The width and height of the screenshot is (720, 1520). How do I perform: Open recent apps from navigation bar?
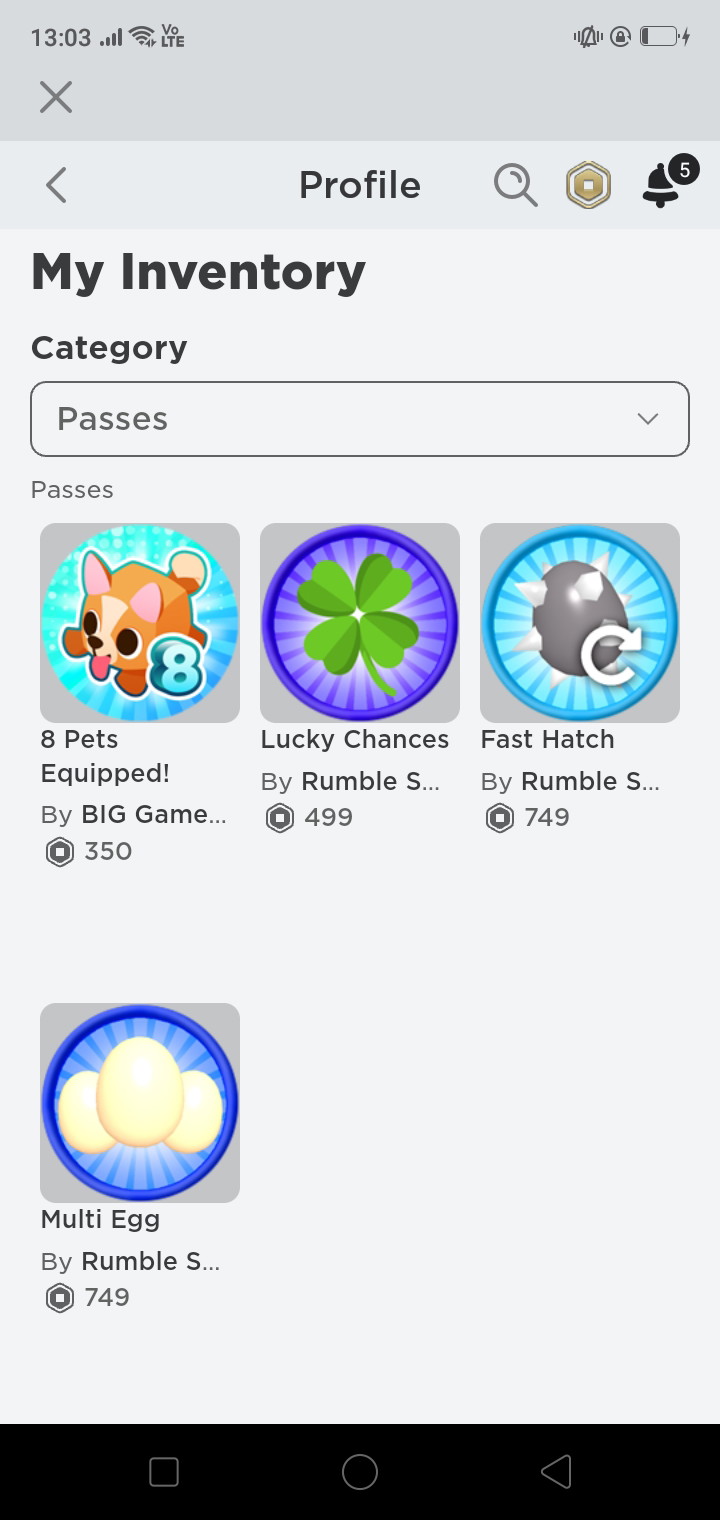coord(164,1472)
